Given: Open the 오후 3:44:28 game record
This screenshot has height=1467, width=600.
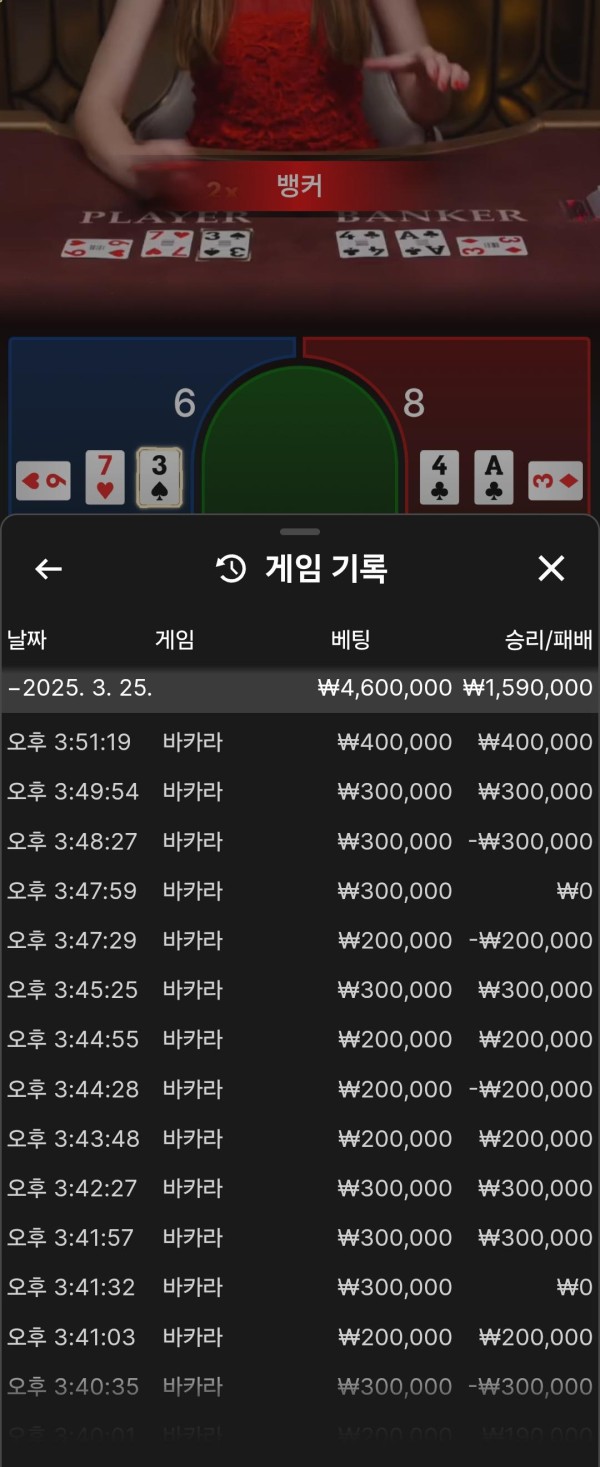Looking at the screenshot, I should click(300, 1089).
